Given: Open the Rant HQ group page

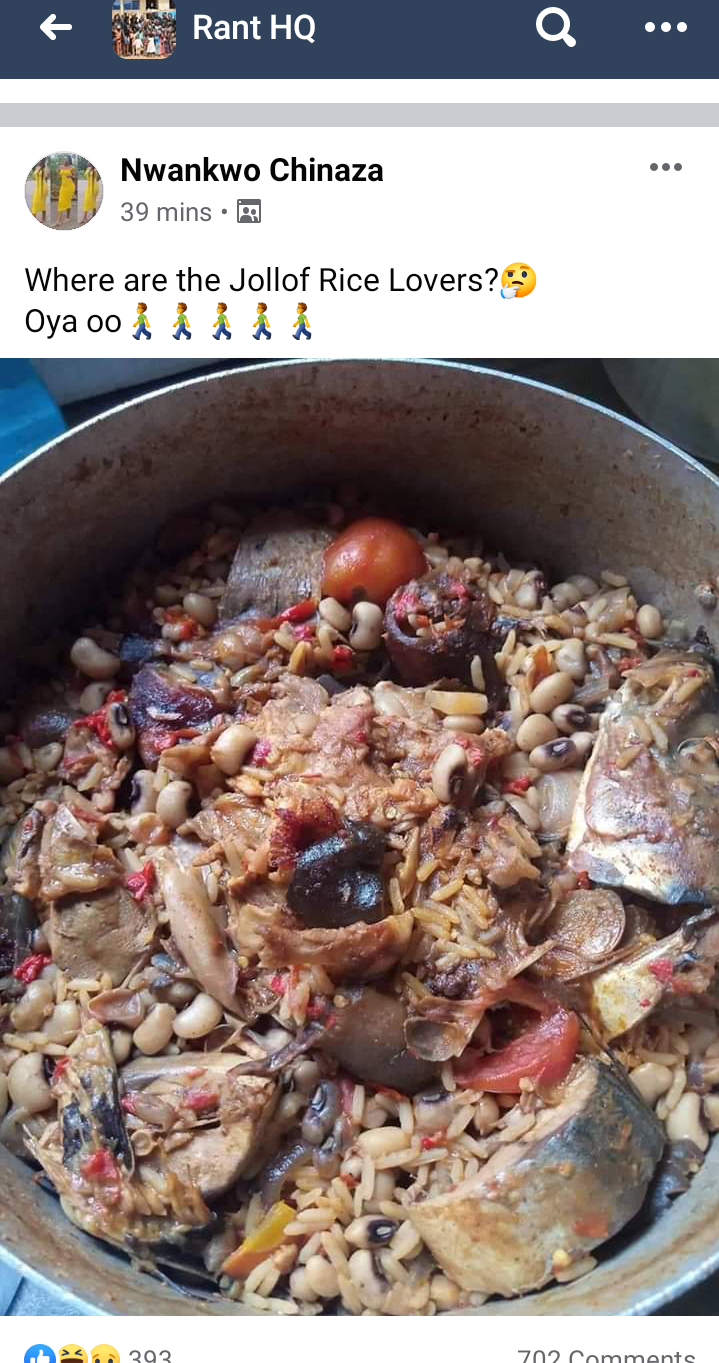Looking at the screenshot, I should pos(253,28).
